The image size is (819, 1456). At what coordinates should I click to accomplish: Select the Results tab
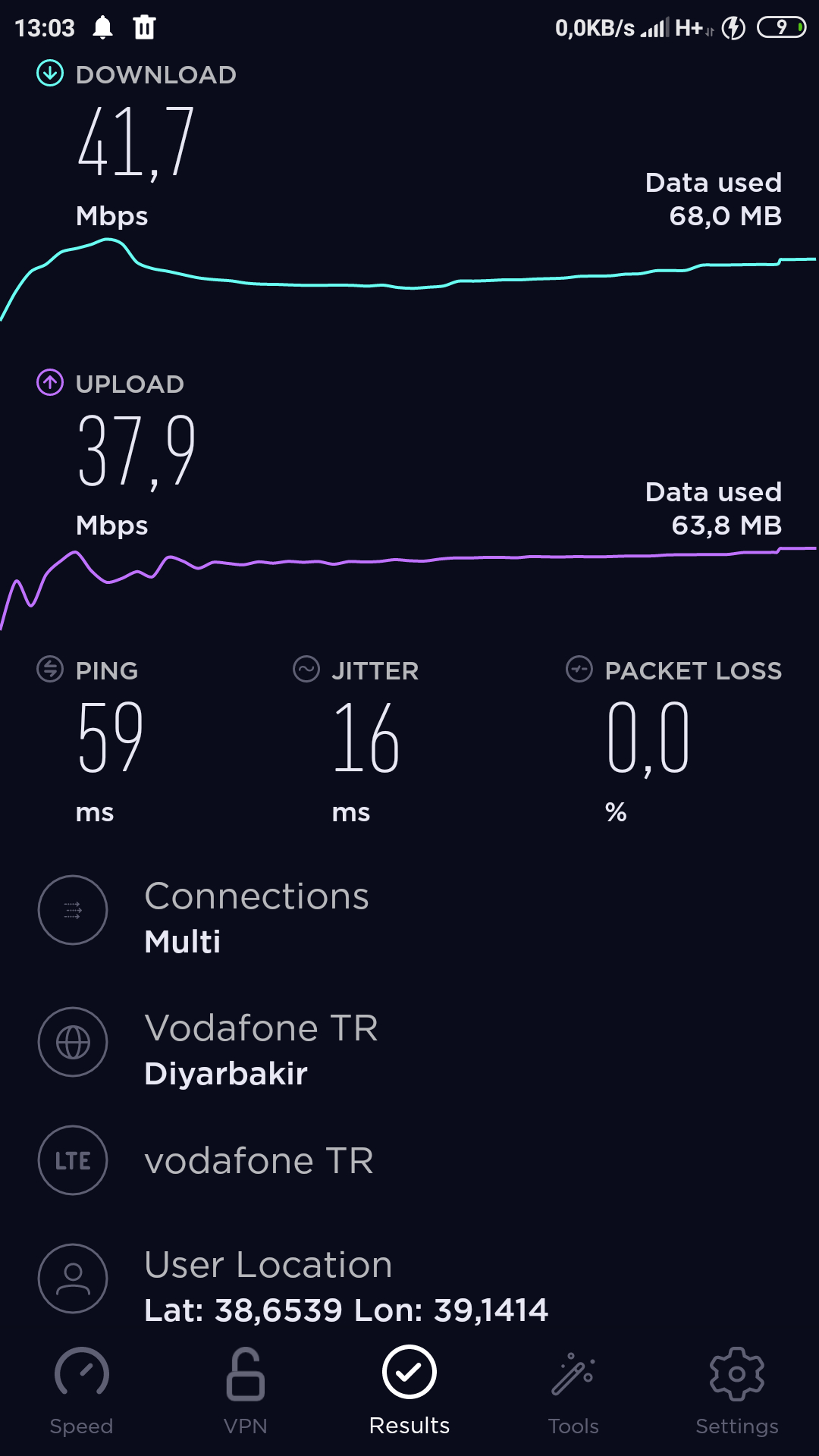tap(409, 1392)
